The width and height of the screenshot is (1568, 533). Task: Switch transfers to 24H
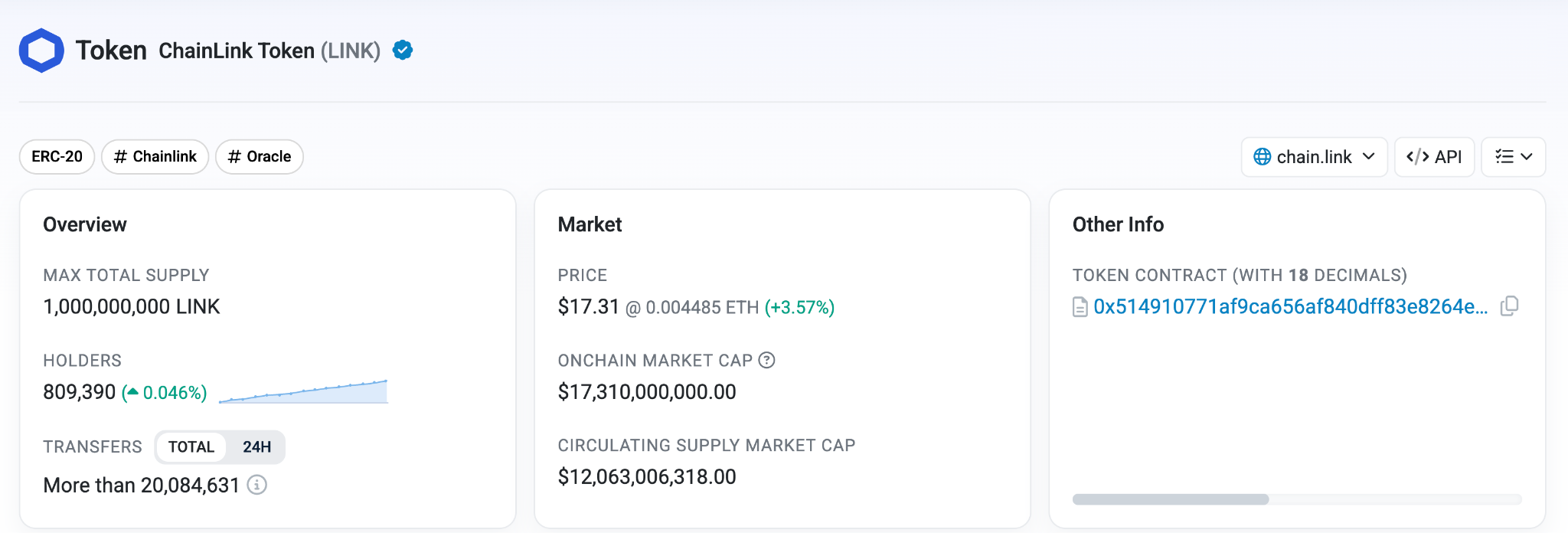coord(256,447)
